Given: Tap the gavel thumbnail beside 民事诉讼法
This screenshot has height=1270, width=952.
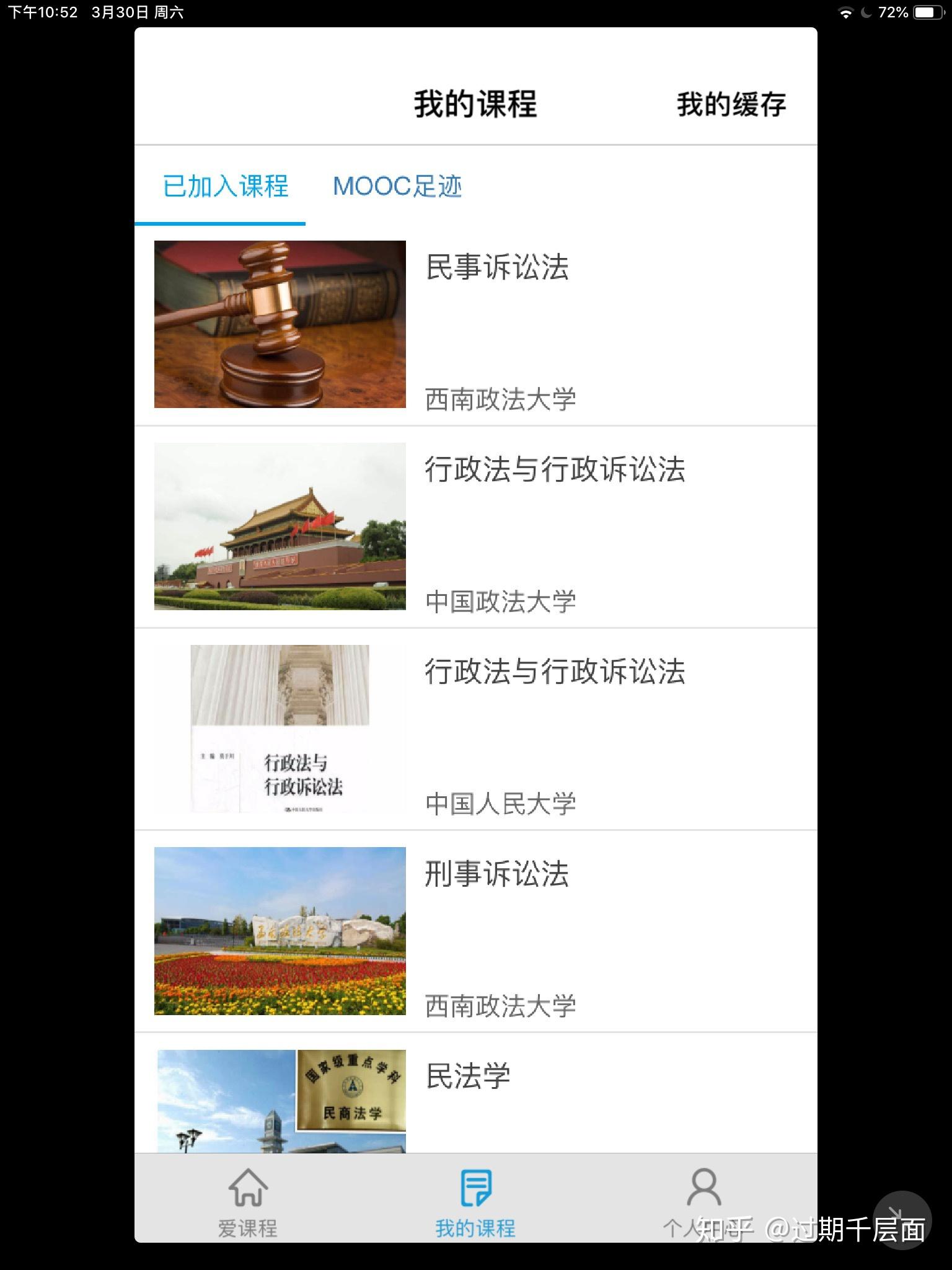Looking at the screenshot, I should point(279,324).
